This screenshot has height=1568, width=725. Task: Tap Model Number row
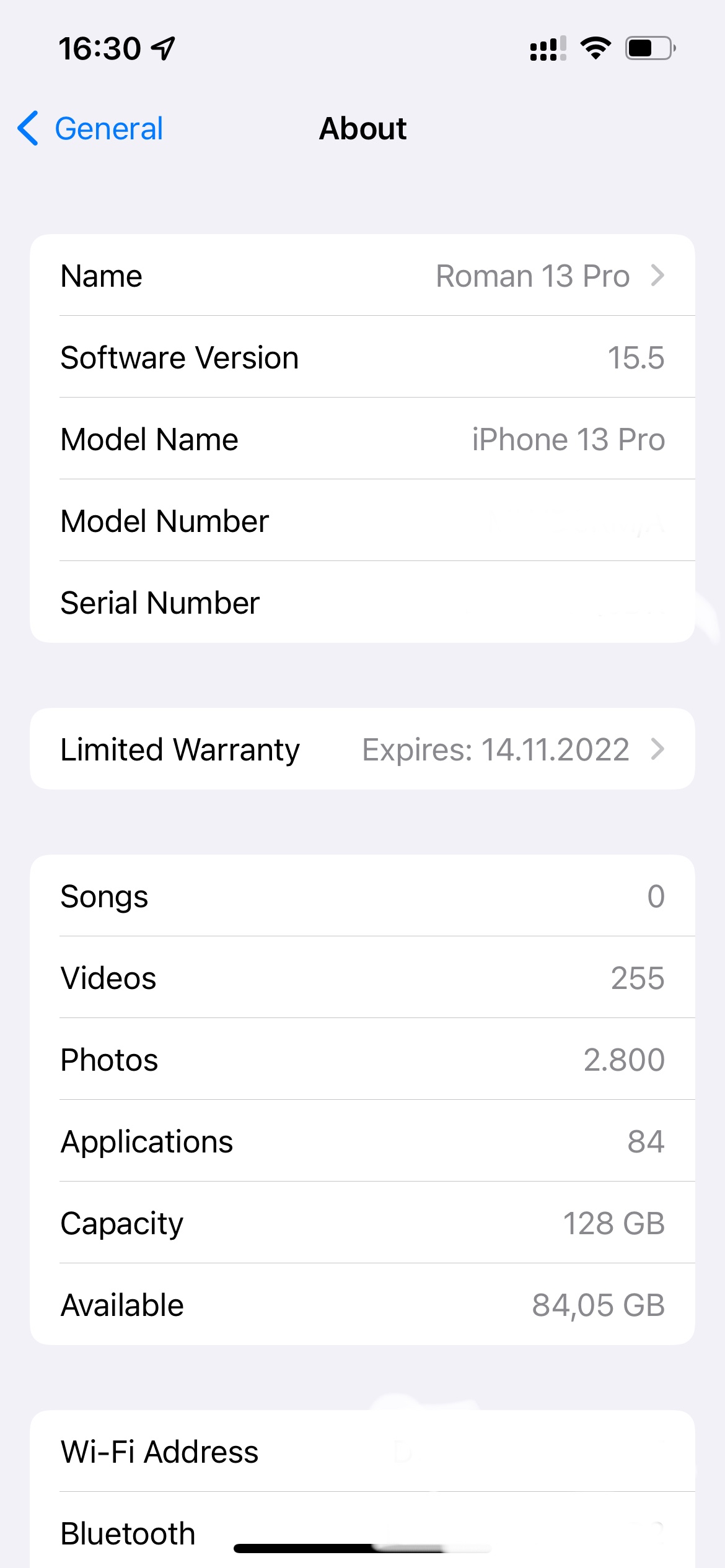(x=362, y=521)
